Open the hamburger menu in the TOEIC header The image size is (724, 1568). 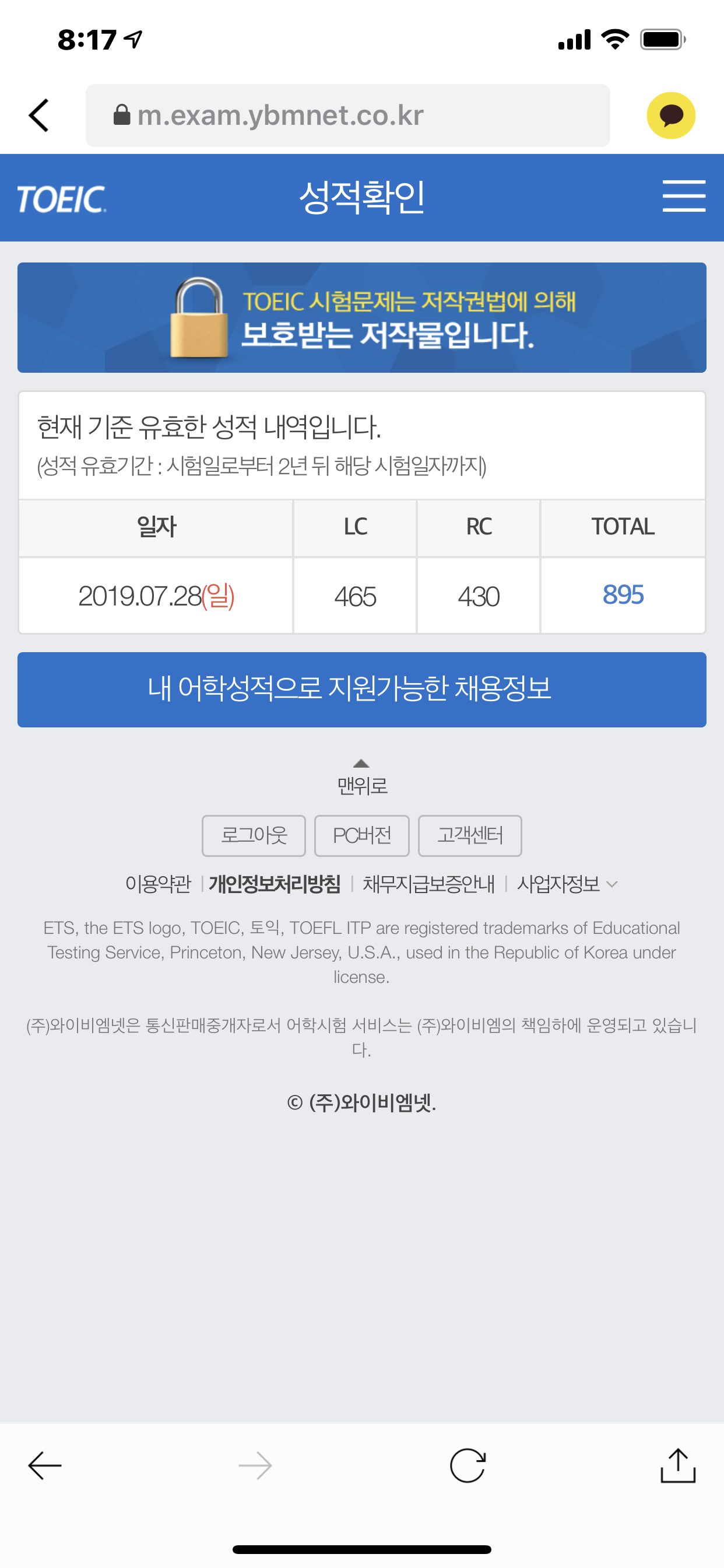[x=683, y=196]
